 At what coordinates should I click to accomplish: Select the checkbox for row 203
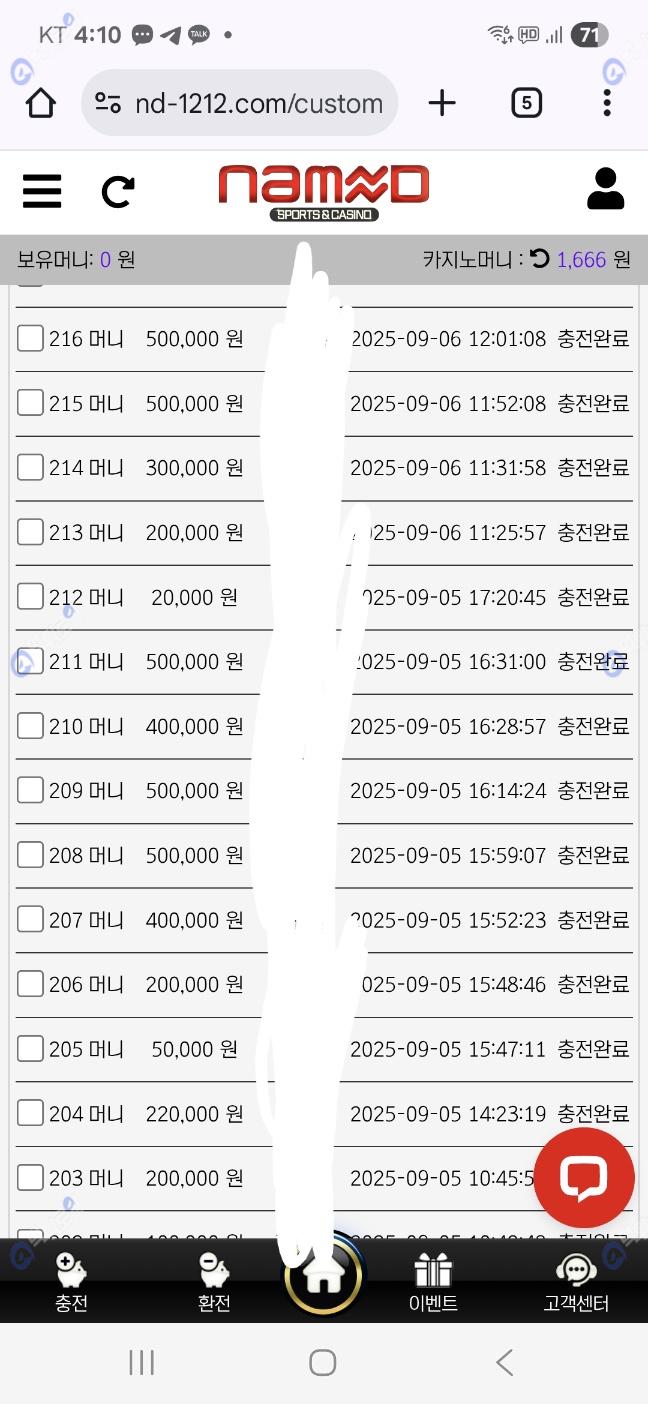(x=30, y=1177)
